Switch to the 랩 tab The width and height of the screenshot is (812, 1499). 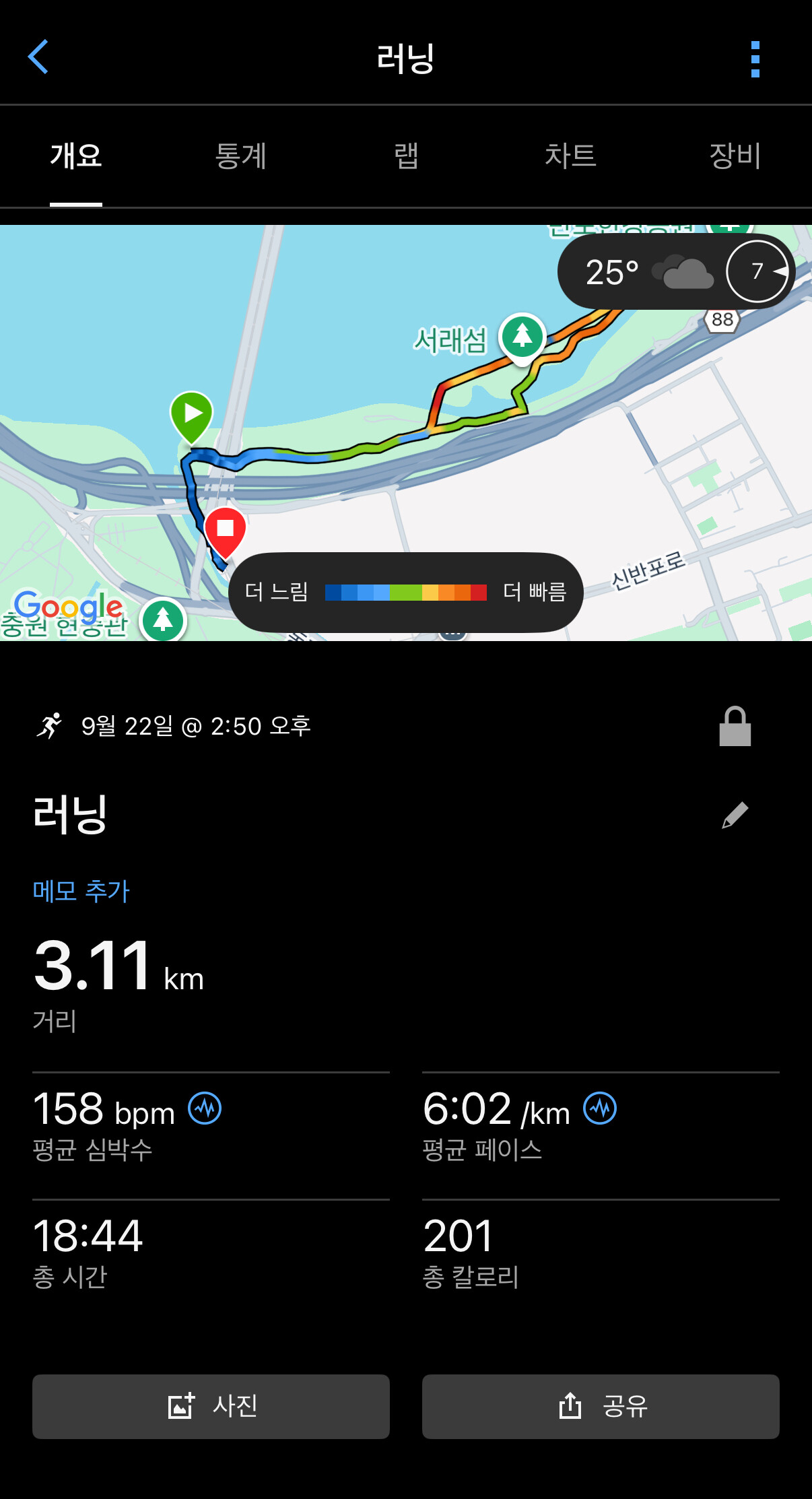click(406, 156)
